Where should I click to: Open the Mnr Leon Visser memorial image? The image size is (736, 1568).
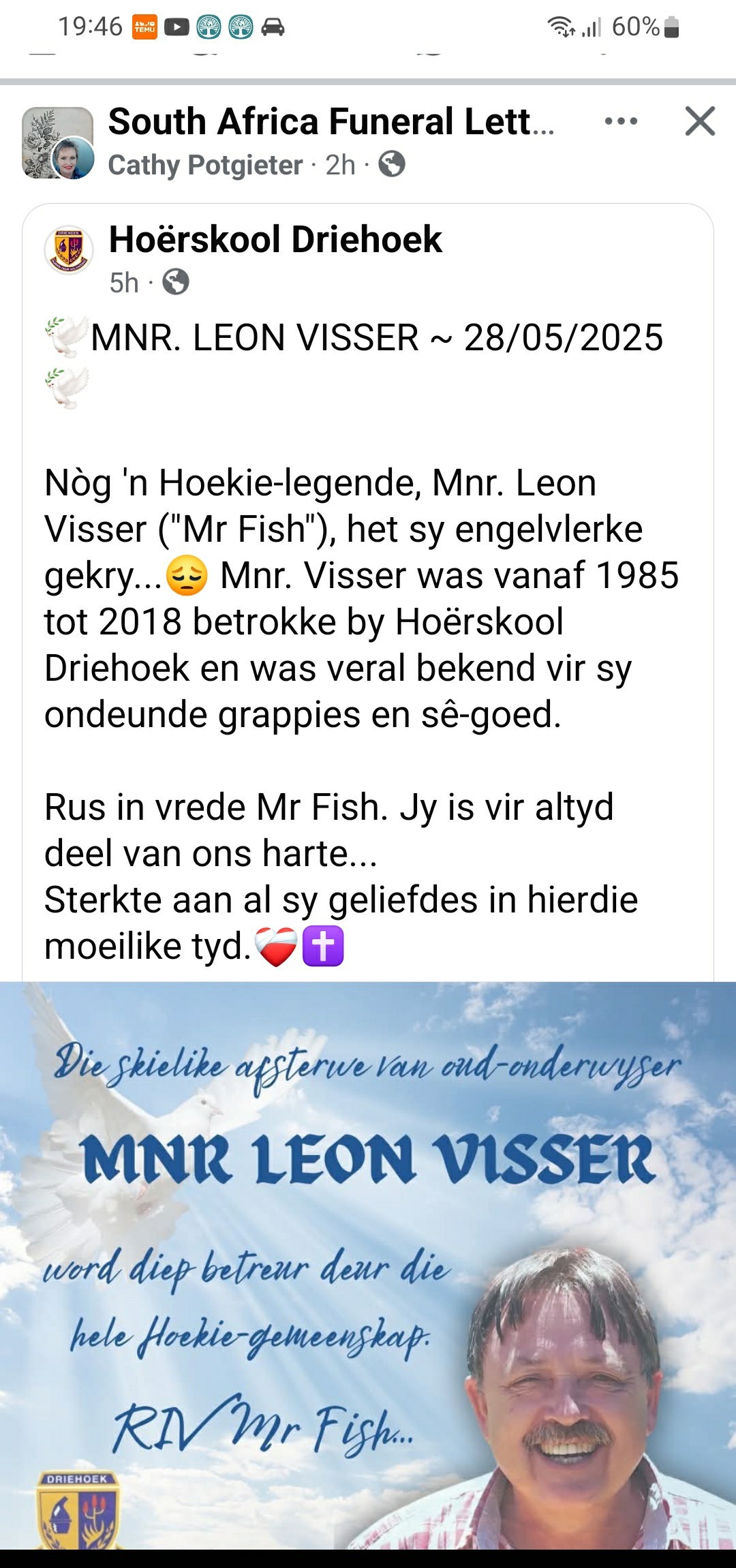click(x=368, y=1267)
